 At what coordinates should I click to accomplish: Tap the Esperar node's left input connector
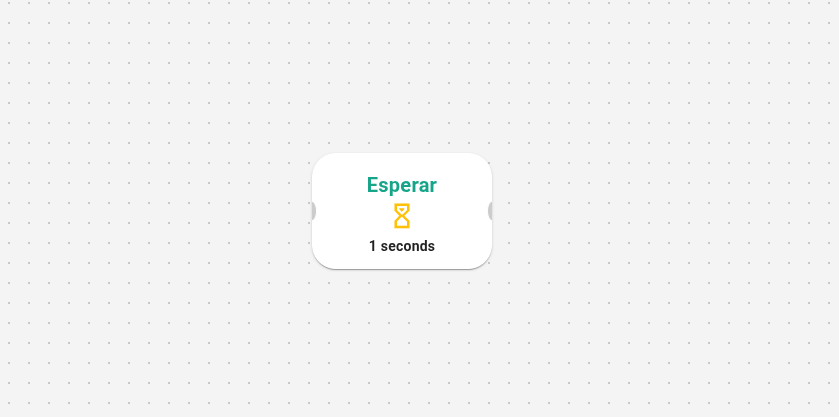[x=313, y=211]
